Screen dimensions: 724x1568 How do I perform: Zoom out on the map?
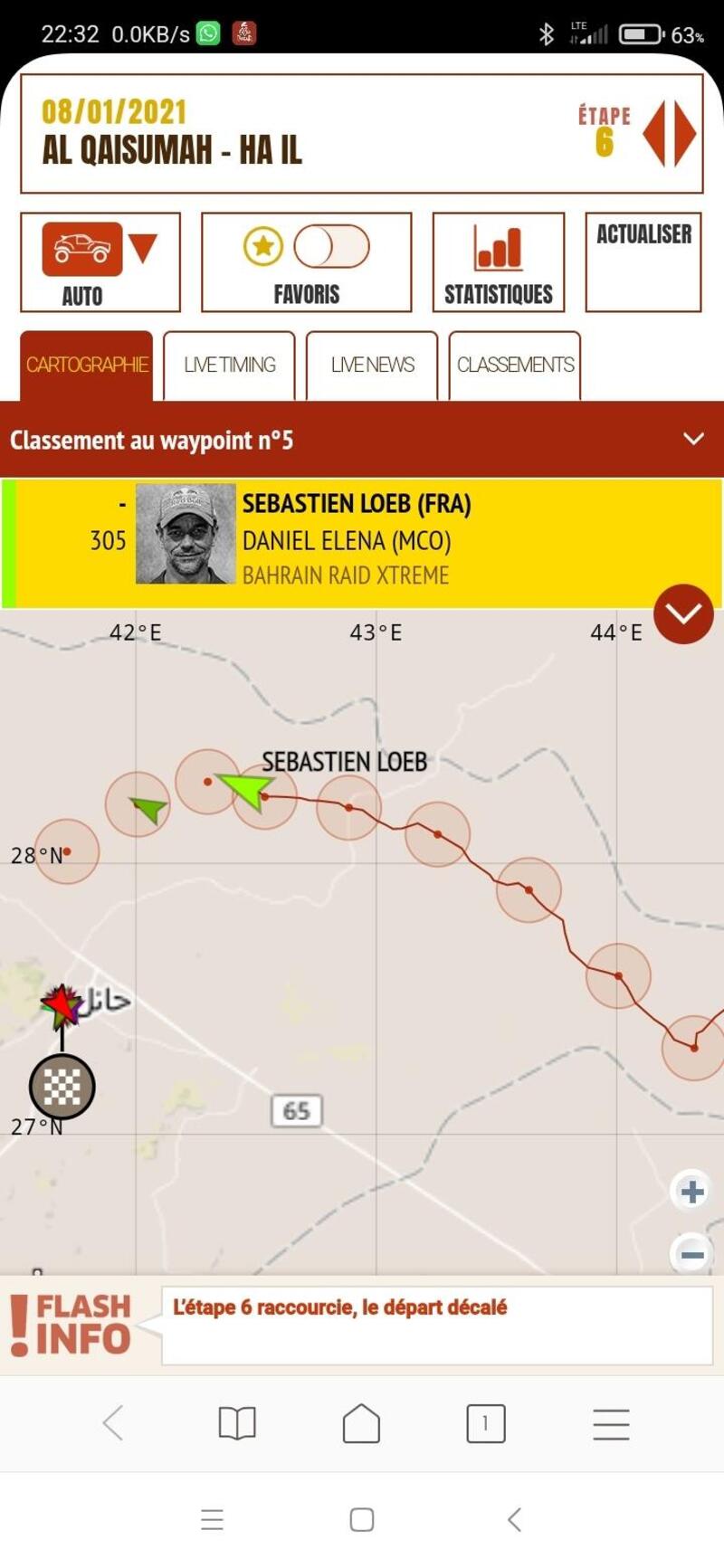pyautogui.click(x=691, y=1254)
